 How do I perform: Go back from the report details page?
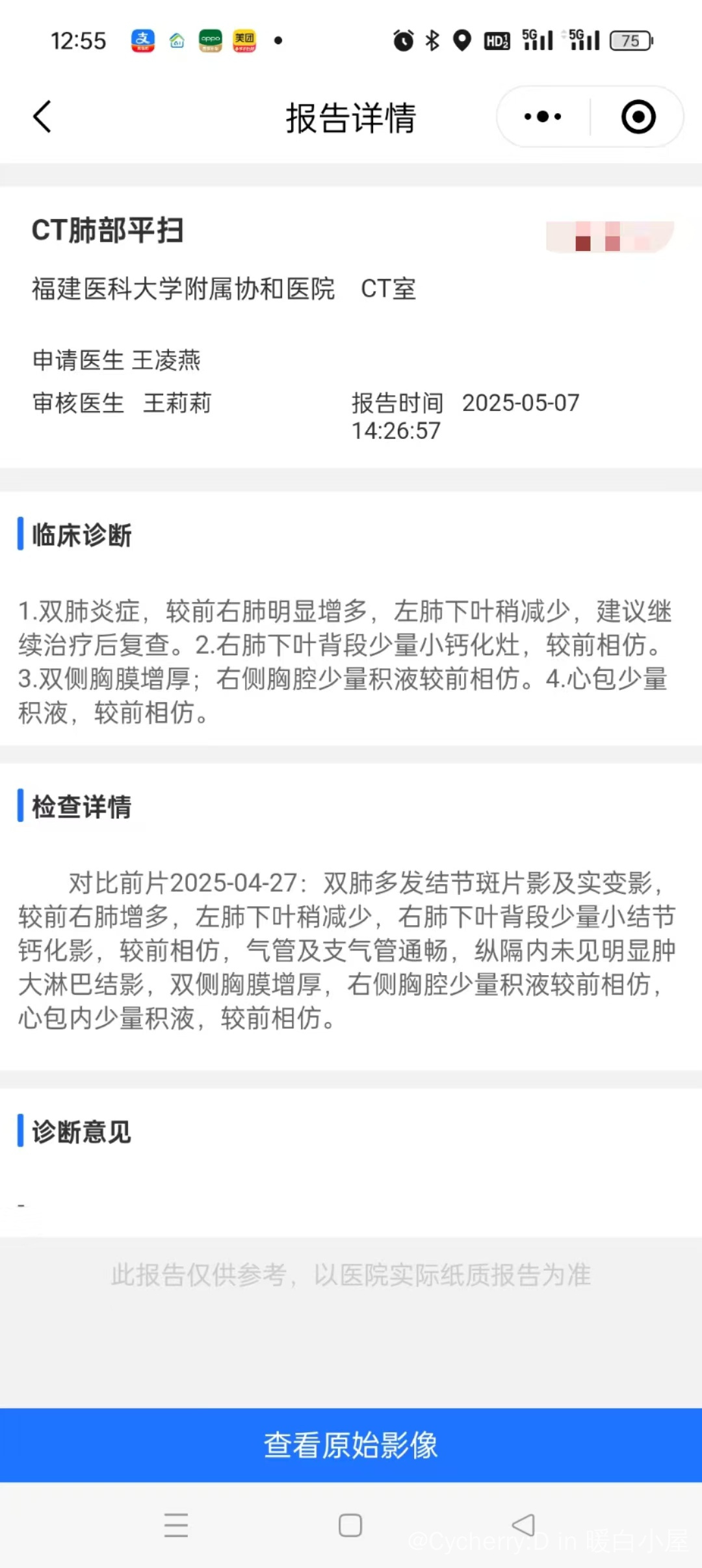43,117
